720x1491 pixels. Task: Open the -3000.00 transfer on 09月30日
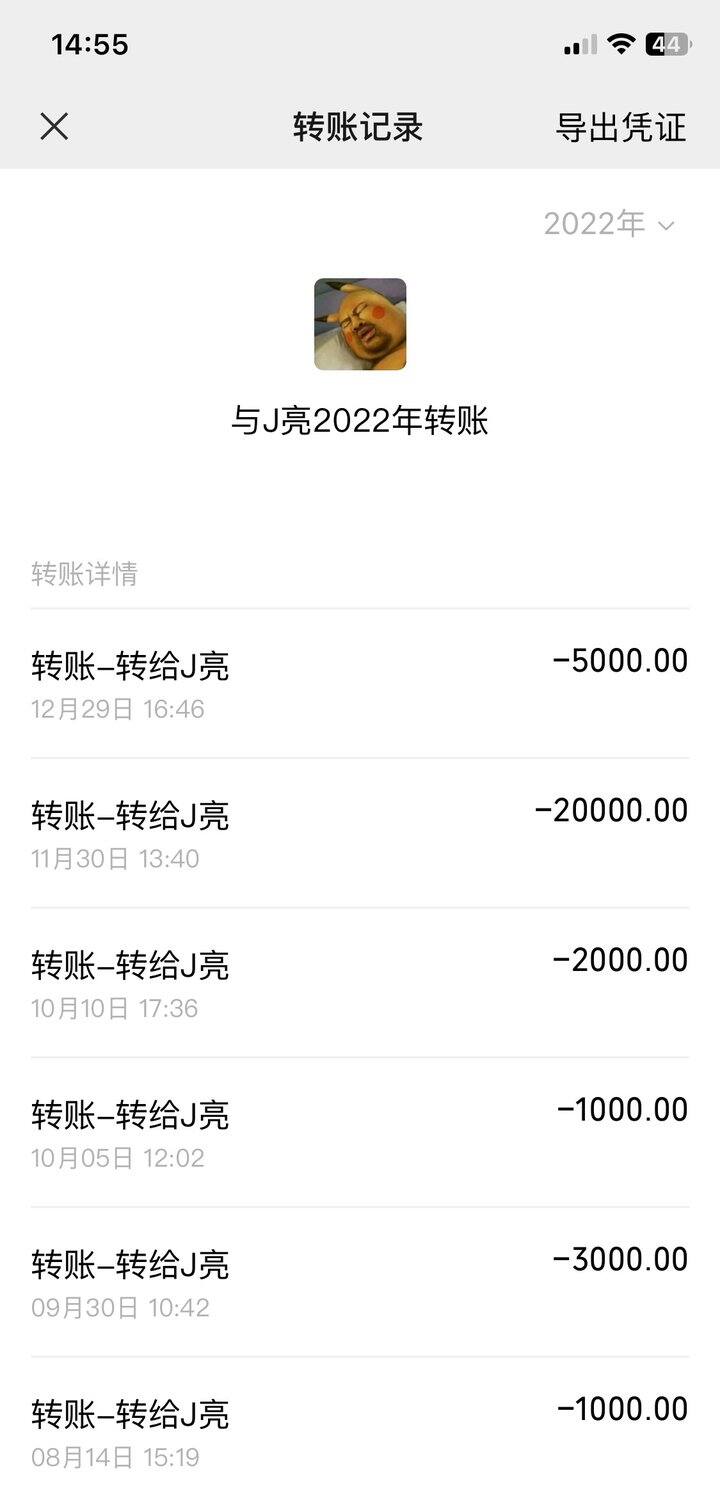[360, 1282]
